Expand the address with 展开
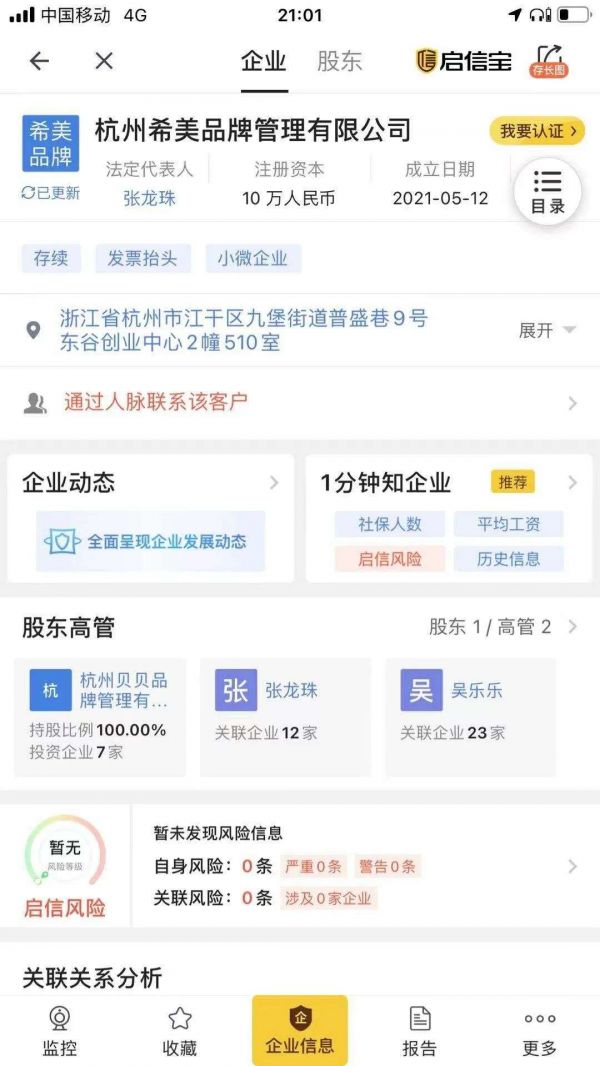The image size is (600, 1066). 547,330
